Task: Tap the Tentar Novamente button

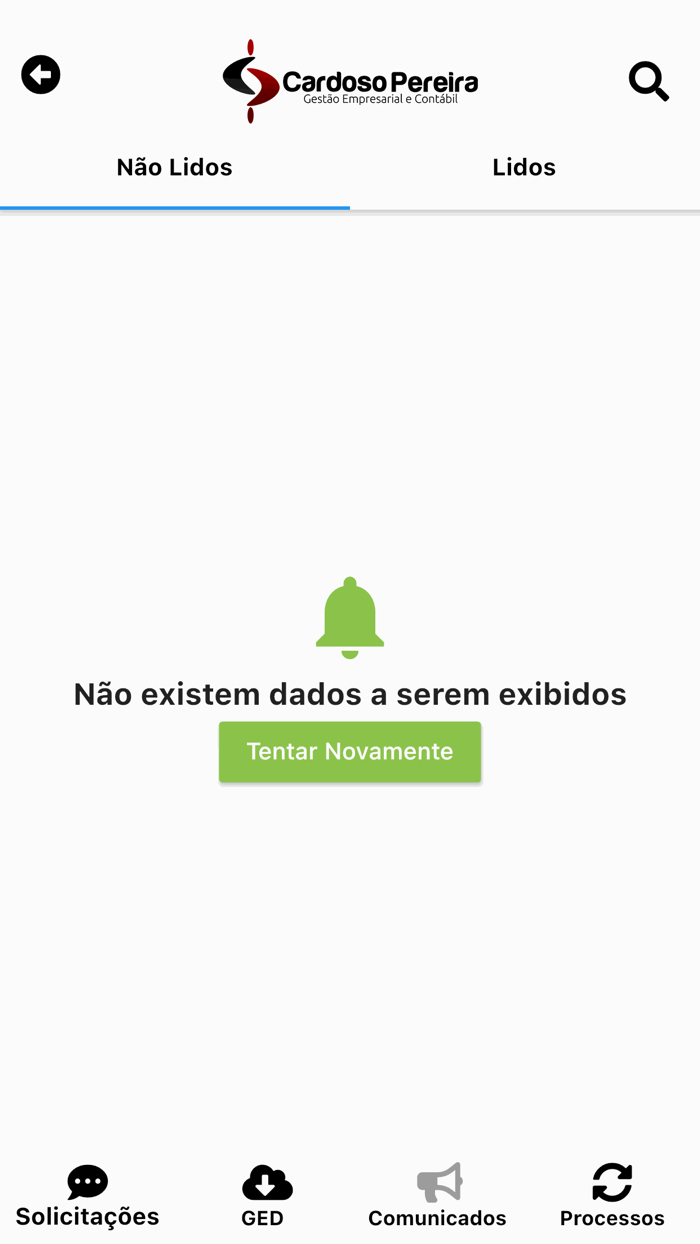Action: 350,752
